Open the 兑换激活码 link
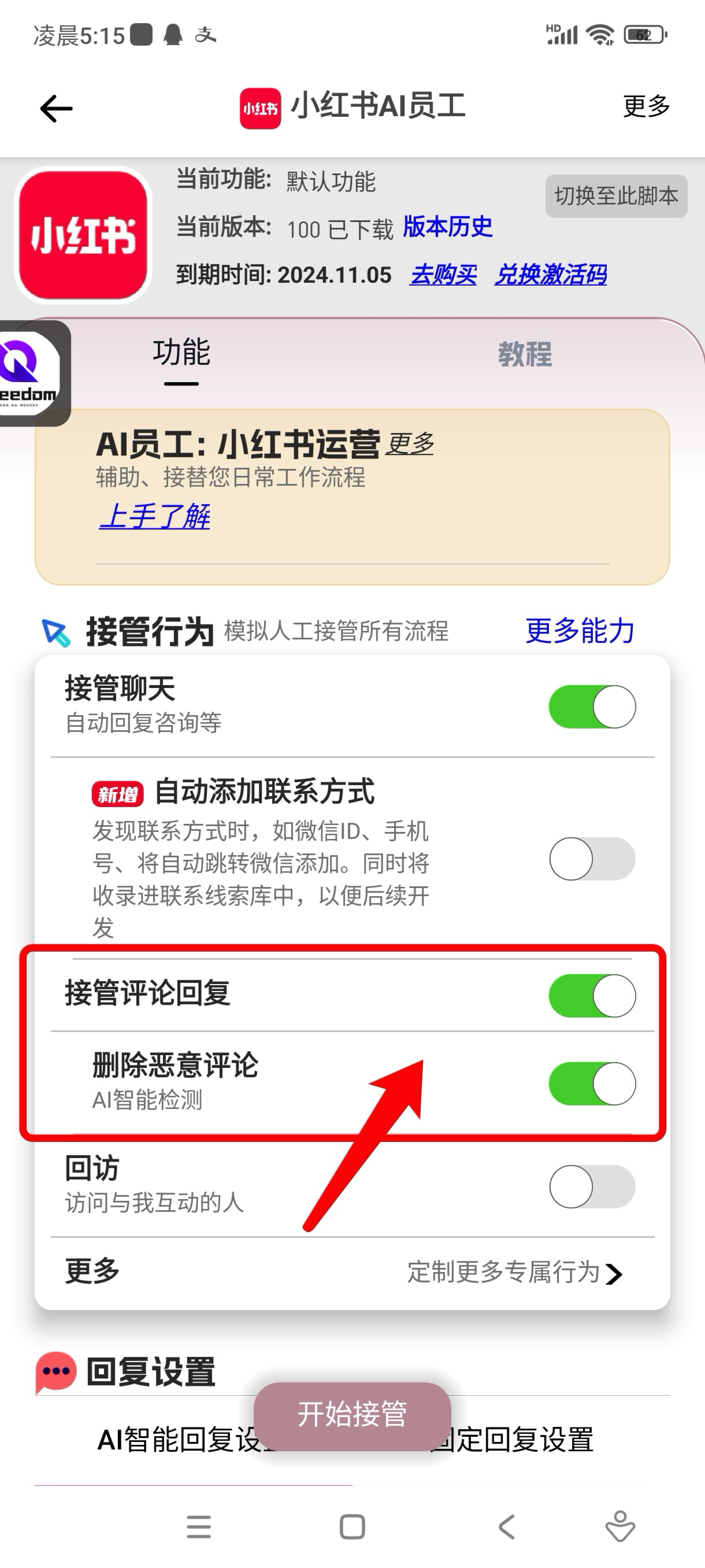705x1568 pixels. pyautogui.click(x=550, y=275)
